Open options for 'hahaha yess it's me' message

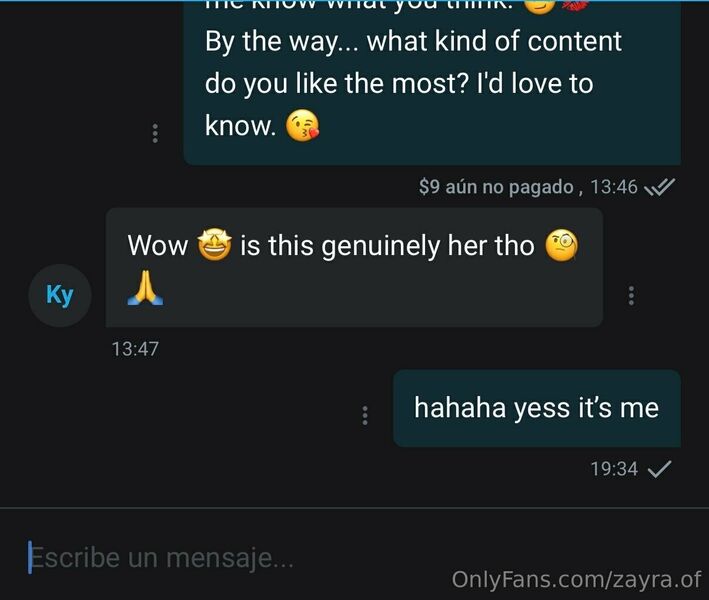366,415
